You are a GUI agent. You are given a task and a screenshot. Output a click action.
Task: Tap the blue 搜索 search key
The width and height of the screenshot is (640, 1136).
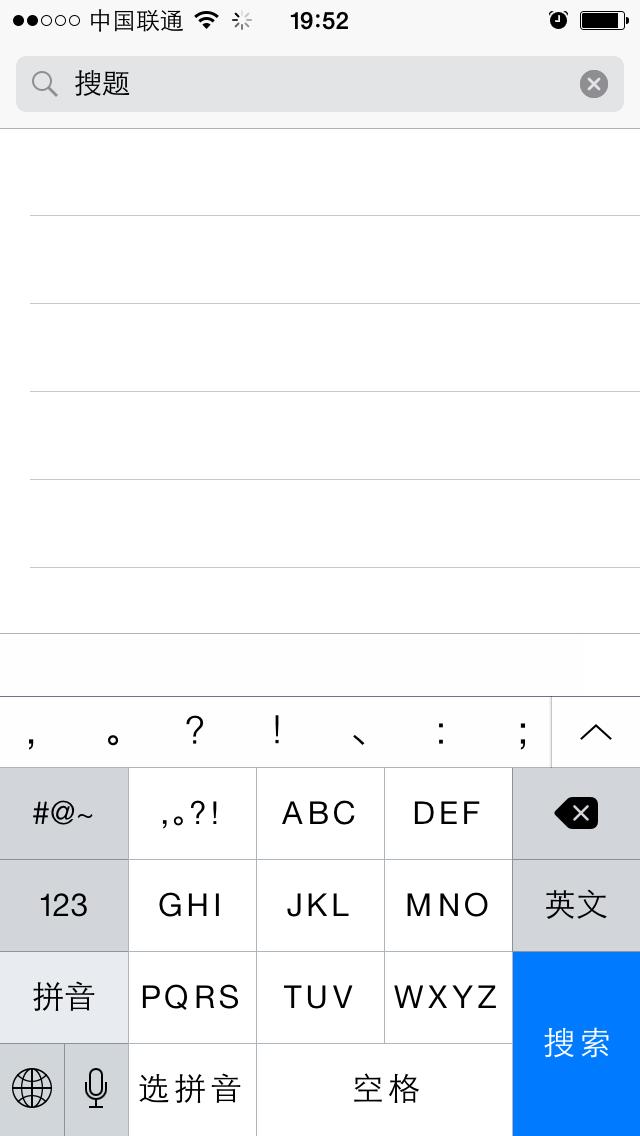point(576,1043)
